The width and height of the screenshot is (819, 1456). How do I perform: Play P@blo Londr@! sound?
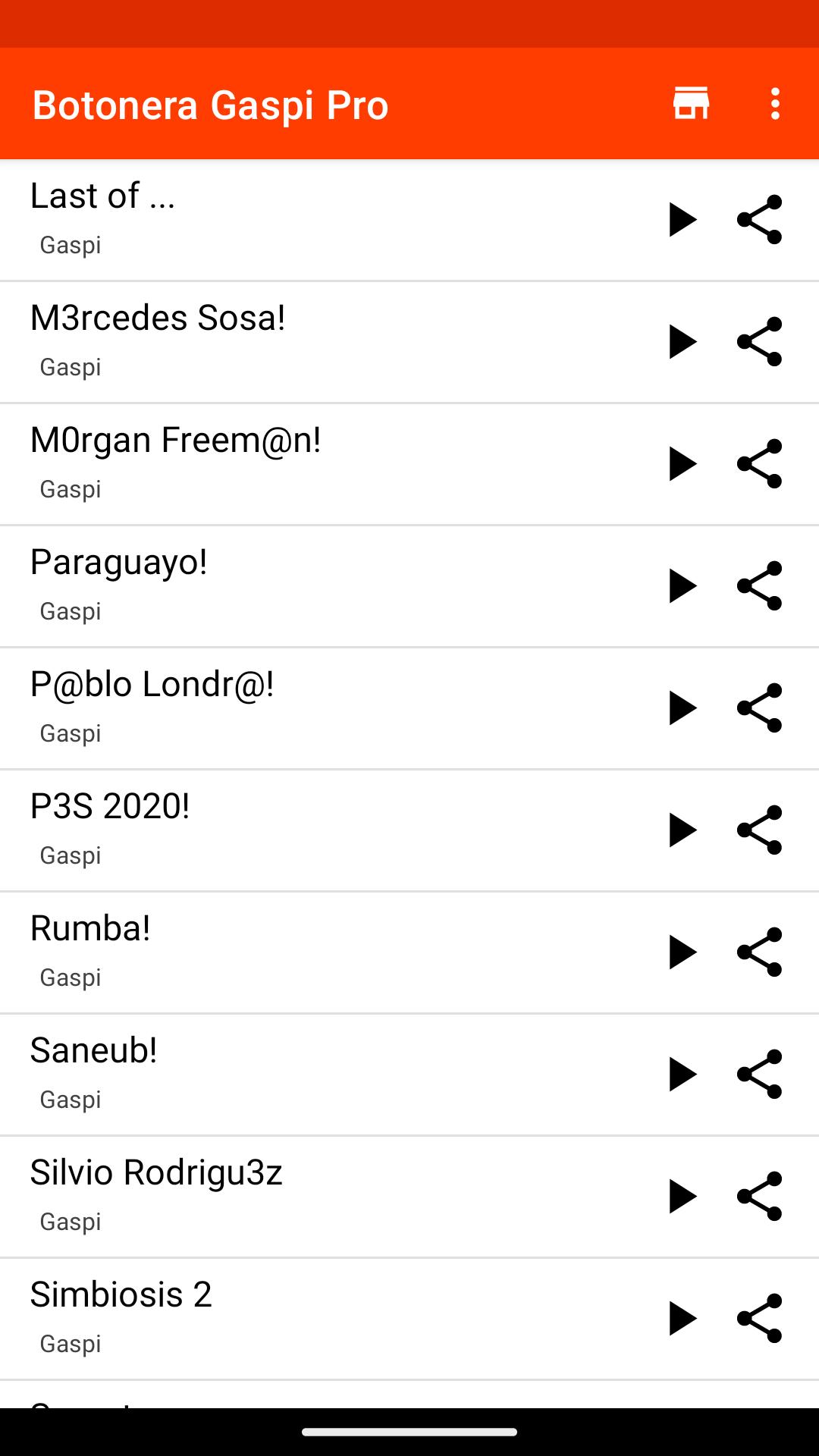(682, 708)
